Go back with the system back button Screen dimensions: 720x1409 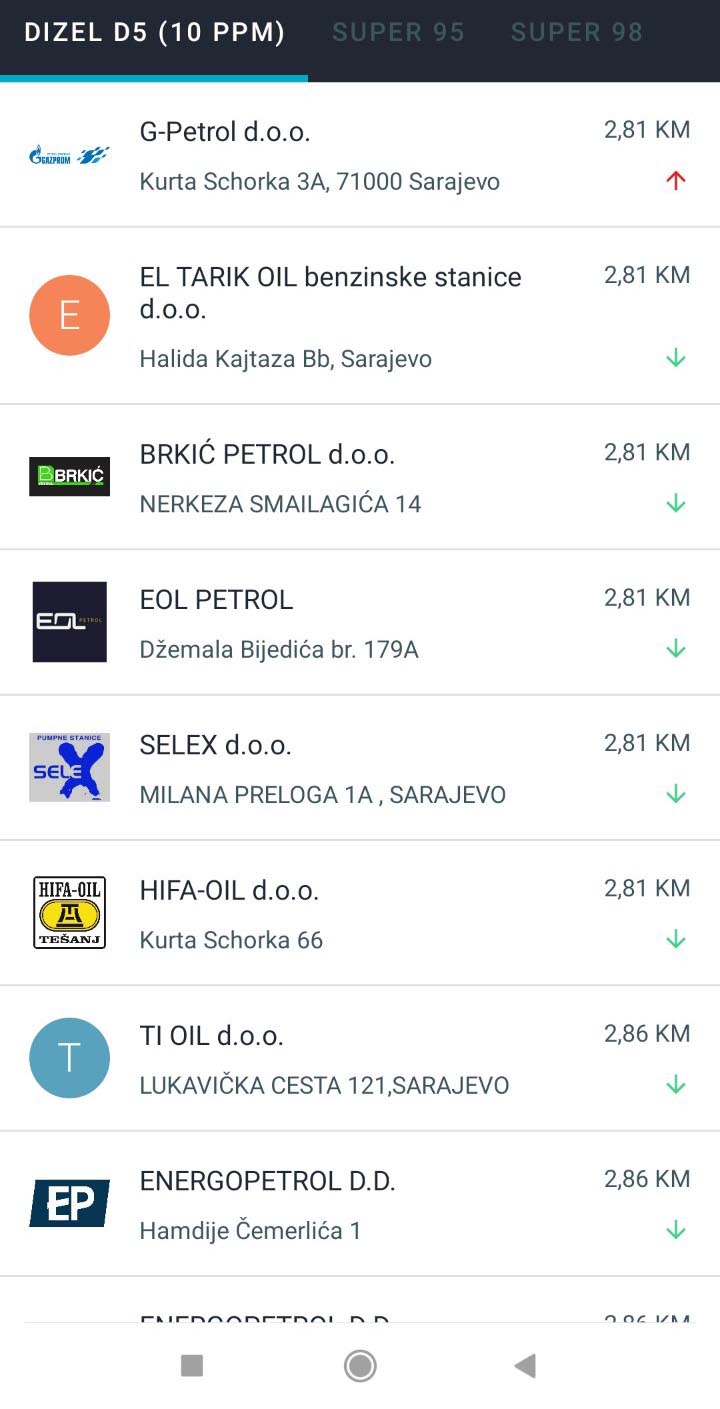click(525, 1365)
